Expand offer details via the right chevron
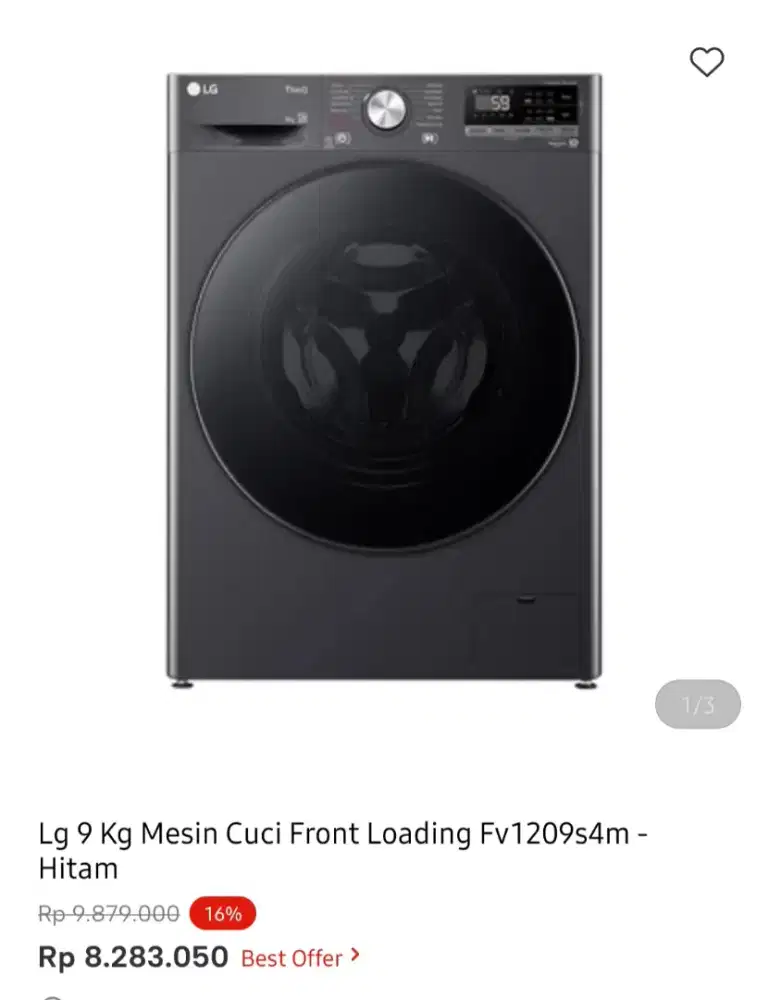769x1000 pixels. point(355,958)
